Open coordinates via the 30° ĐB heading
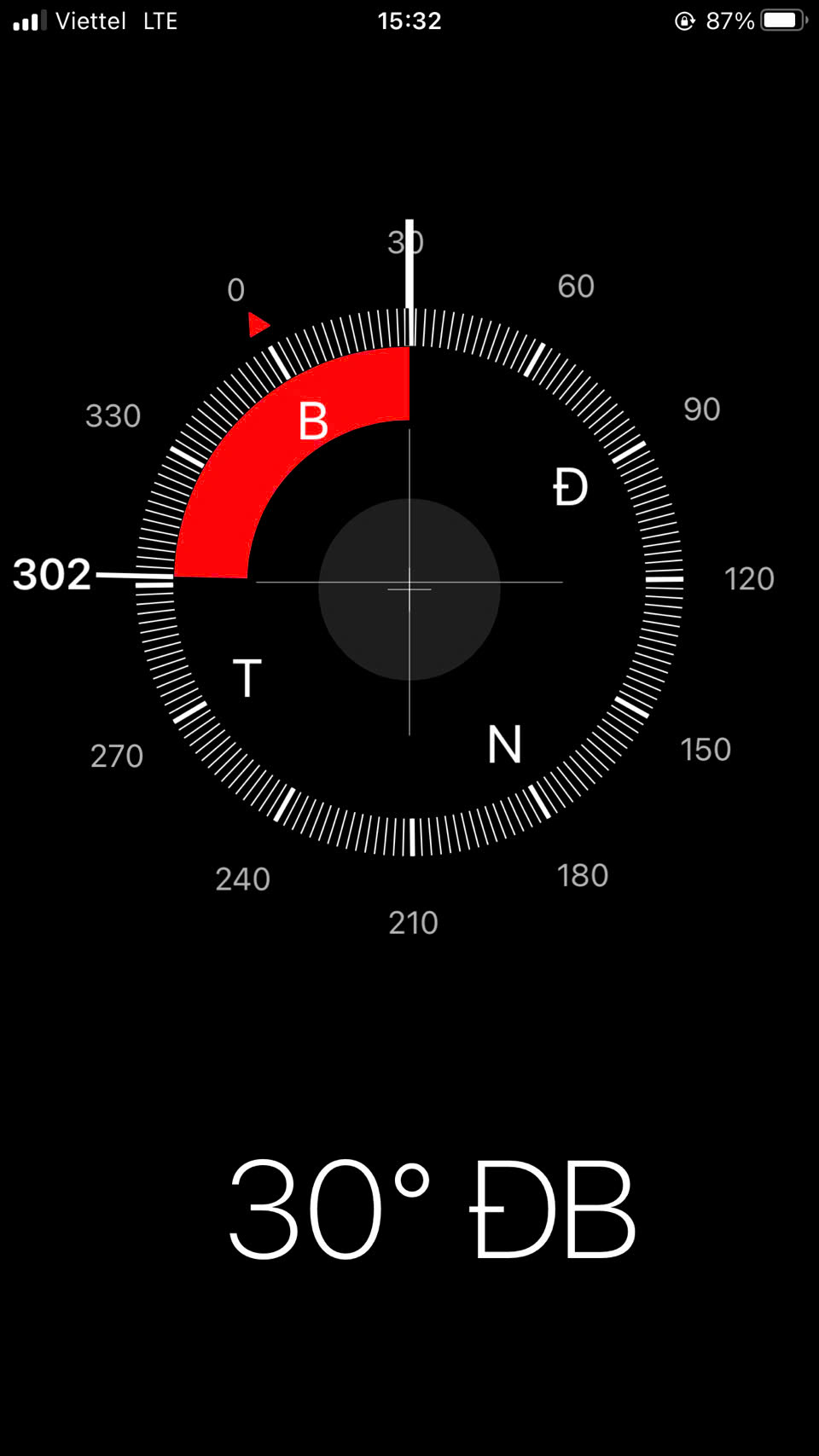This screenshot has height=1456, width=819. (433, 1209)
